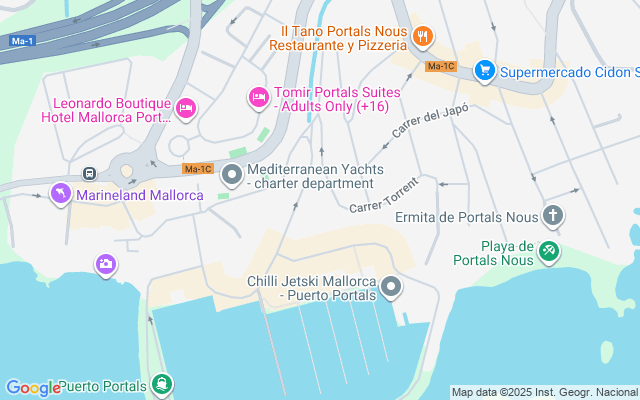
Task: Tap the bus stop icon near Marineland
Action: pos(89,173)
